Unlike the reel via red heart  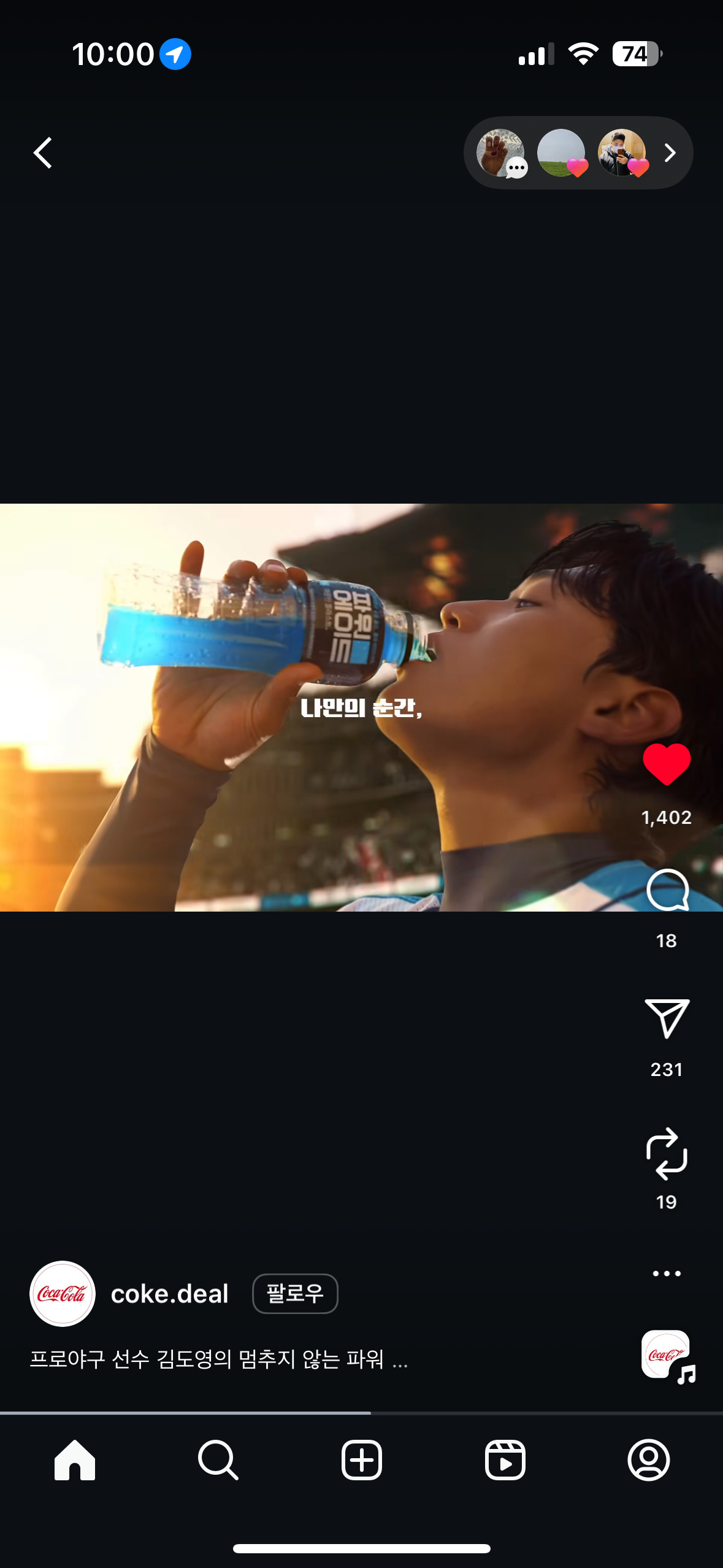667,764
